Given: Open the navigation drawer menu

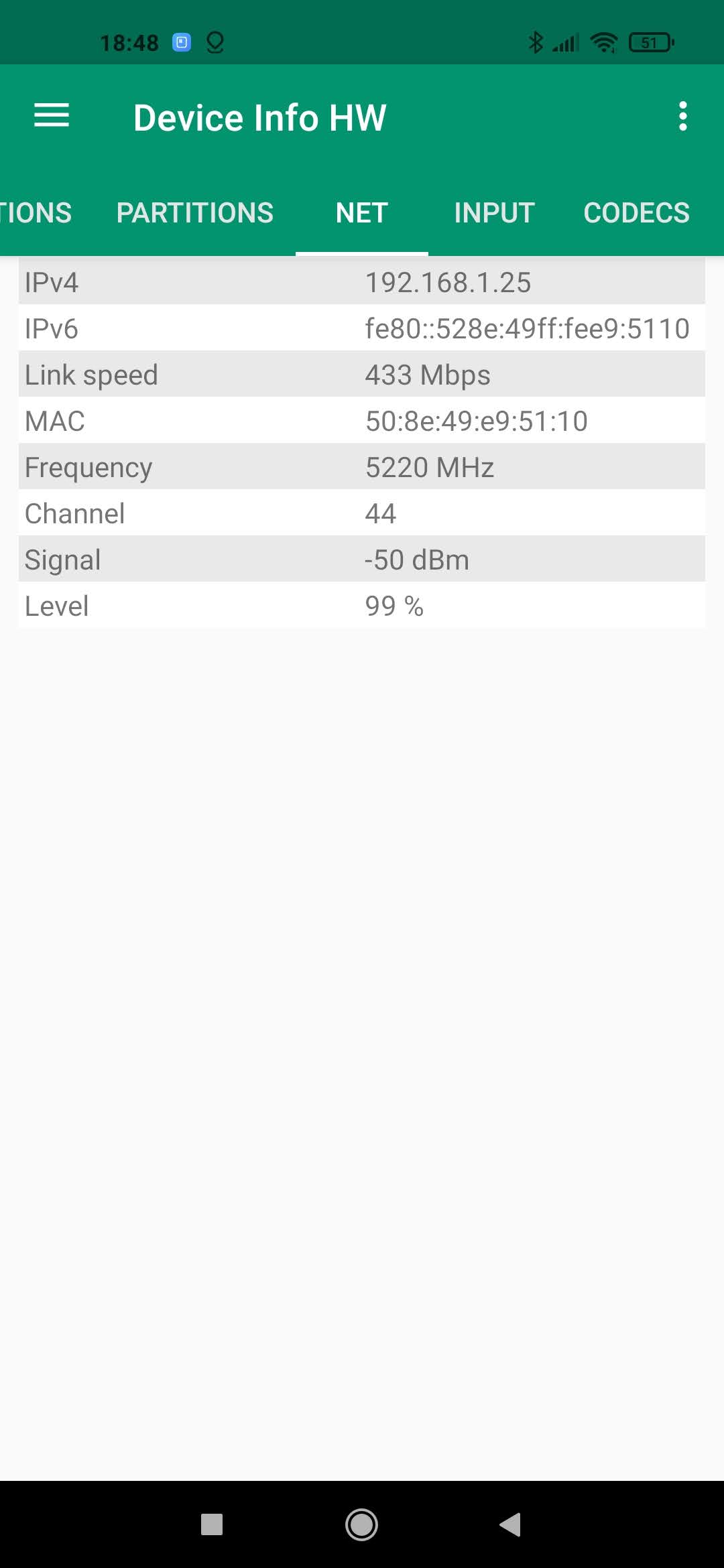Looking at the screenshot, I should click(52, 117).
